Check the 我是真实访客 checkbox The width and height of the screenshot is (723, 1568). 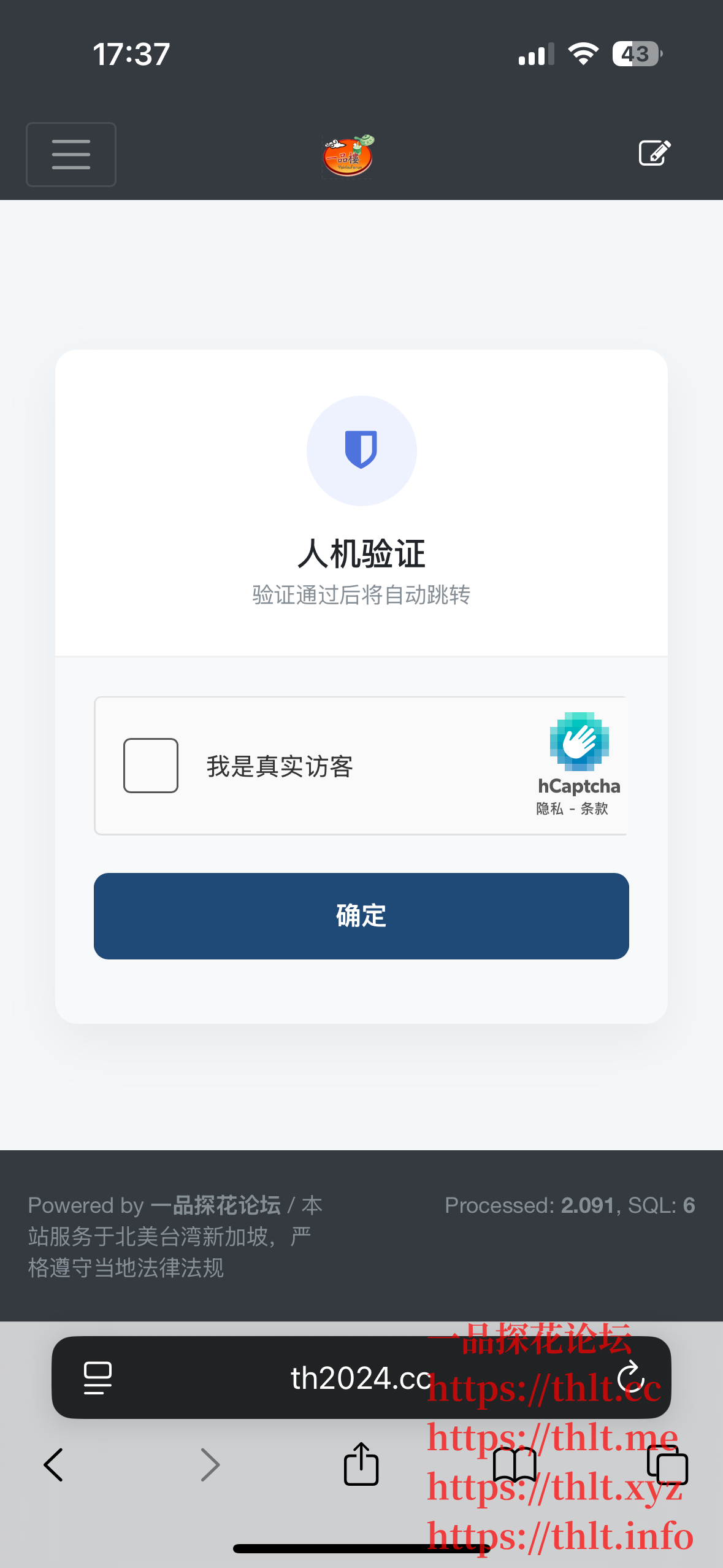point(151,766)
